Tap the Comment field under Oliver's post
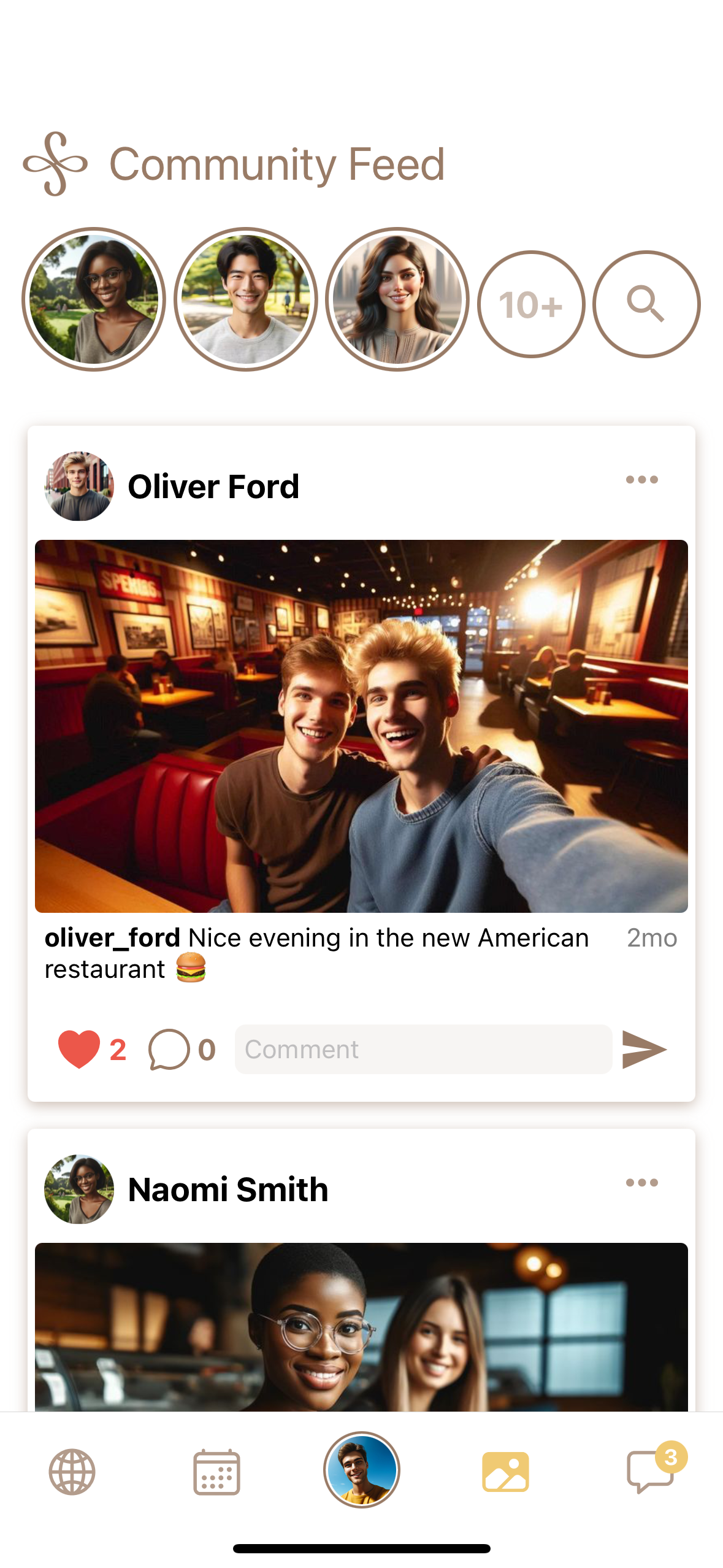 coord(423,1049)
